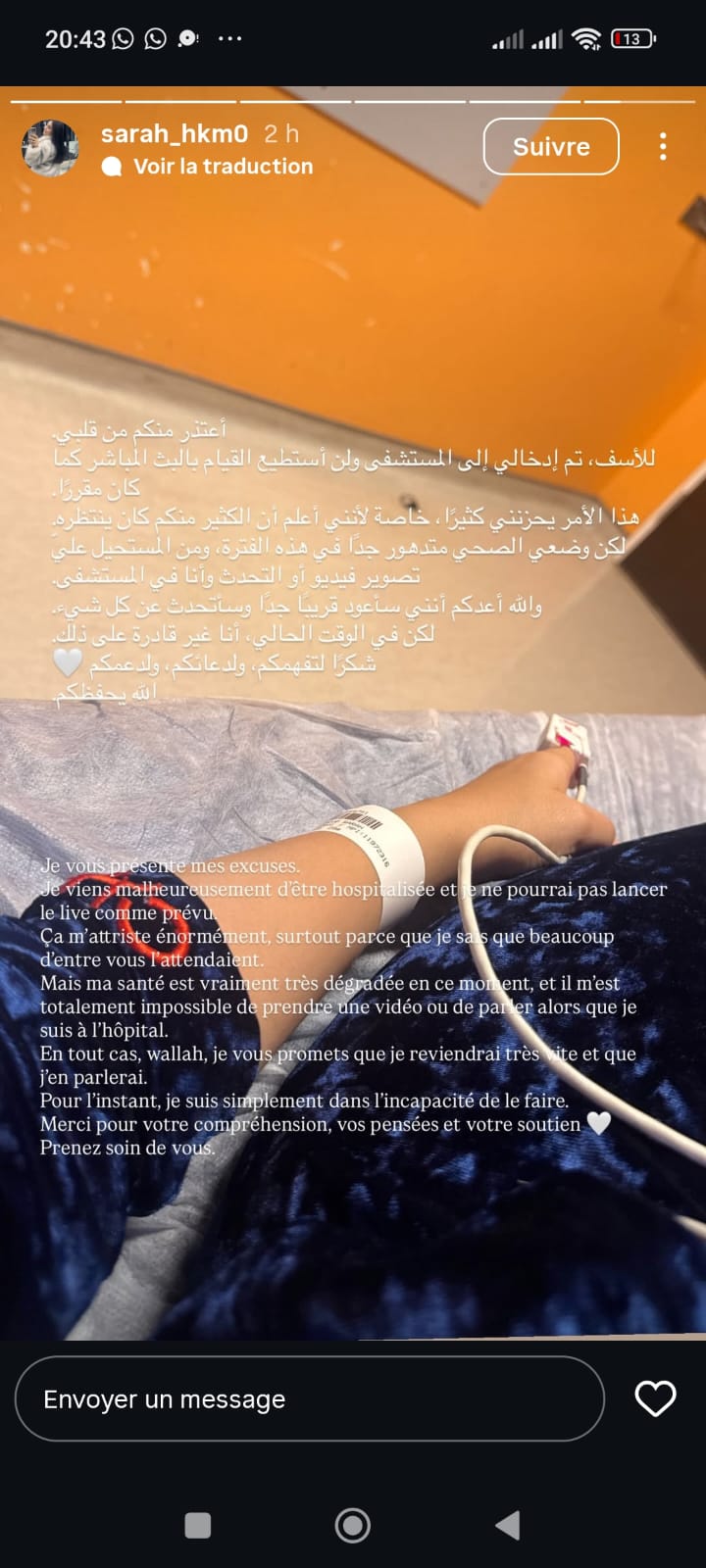Go back with the system back button

[x=507, y=1525]
